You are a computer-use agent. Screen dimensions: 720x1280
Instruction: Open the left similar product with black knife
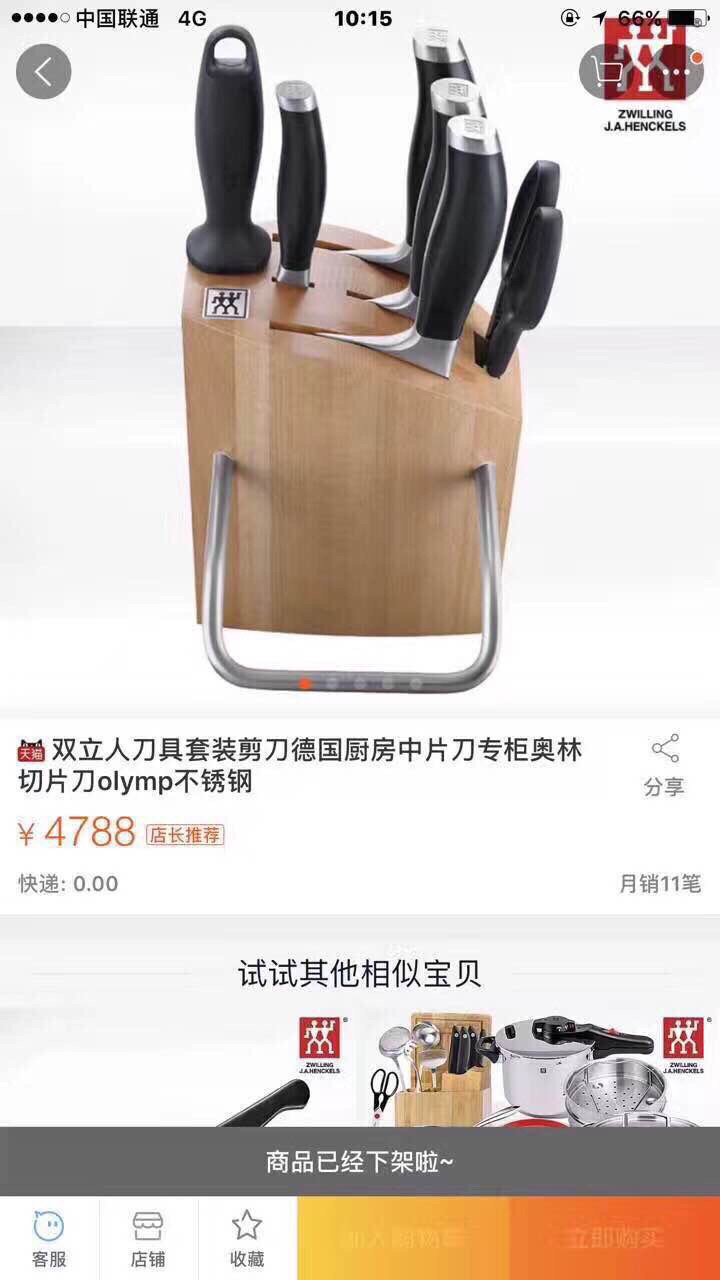coord(180,1070)
